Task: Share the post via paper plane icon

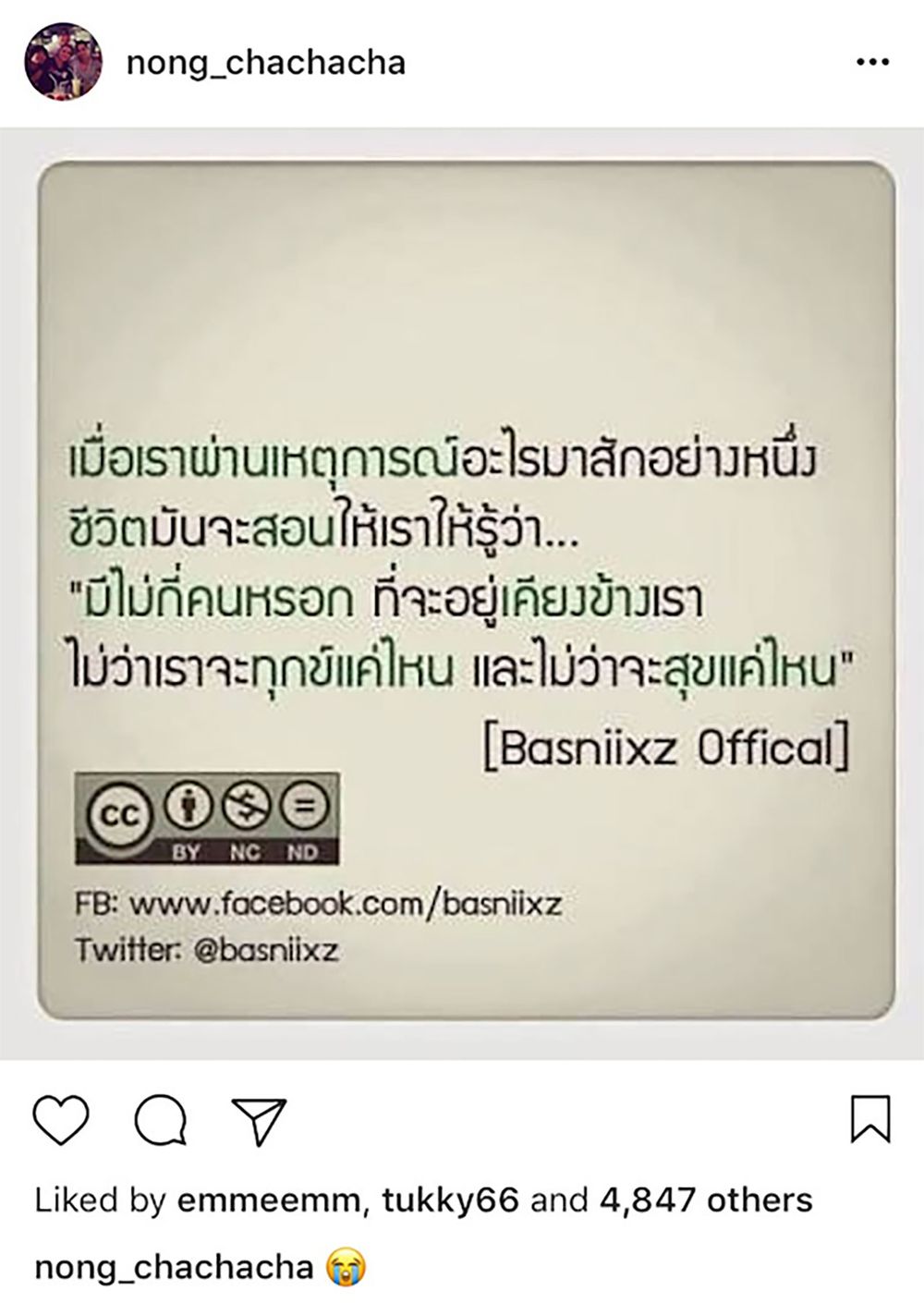Action: point(259,1120)
